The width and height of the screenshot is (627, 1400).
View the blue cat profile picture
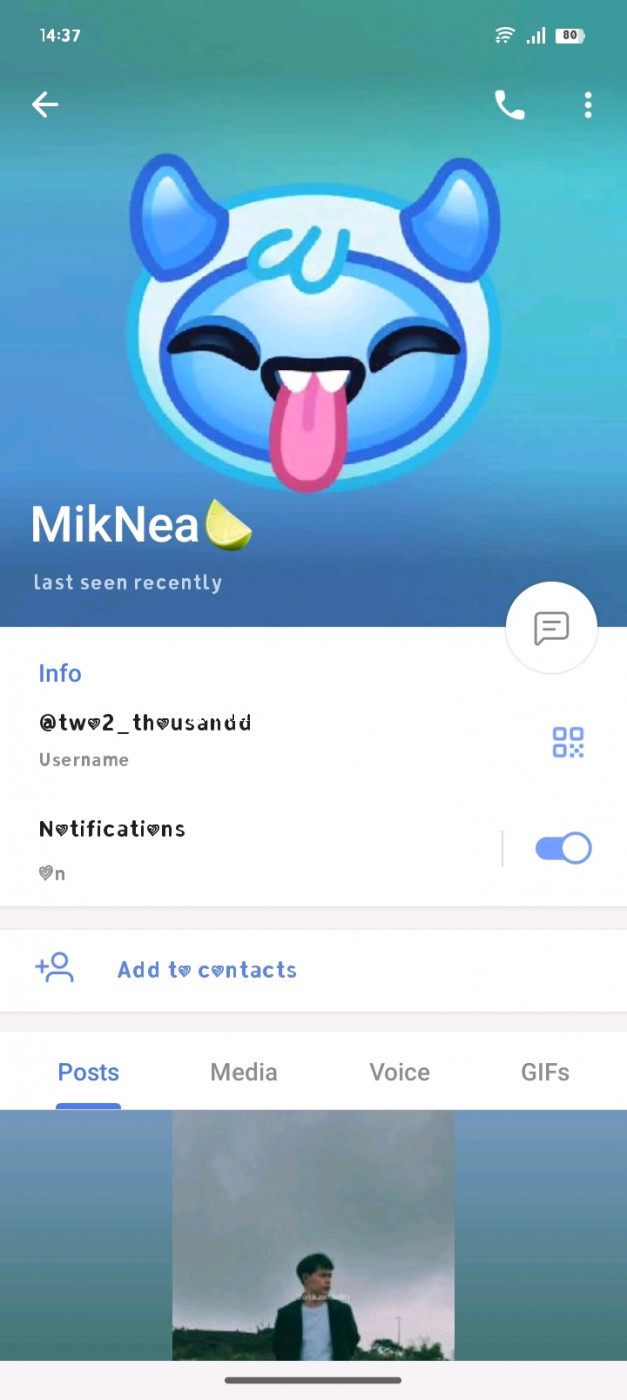[314, 322]
